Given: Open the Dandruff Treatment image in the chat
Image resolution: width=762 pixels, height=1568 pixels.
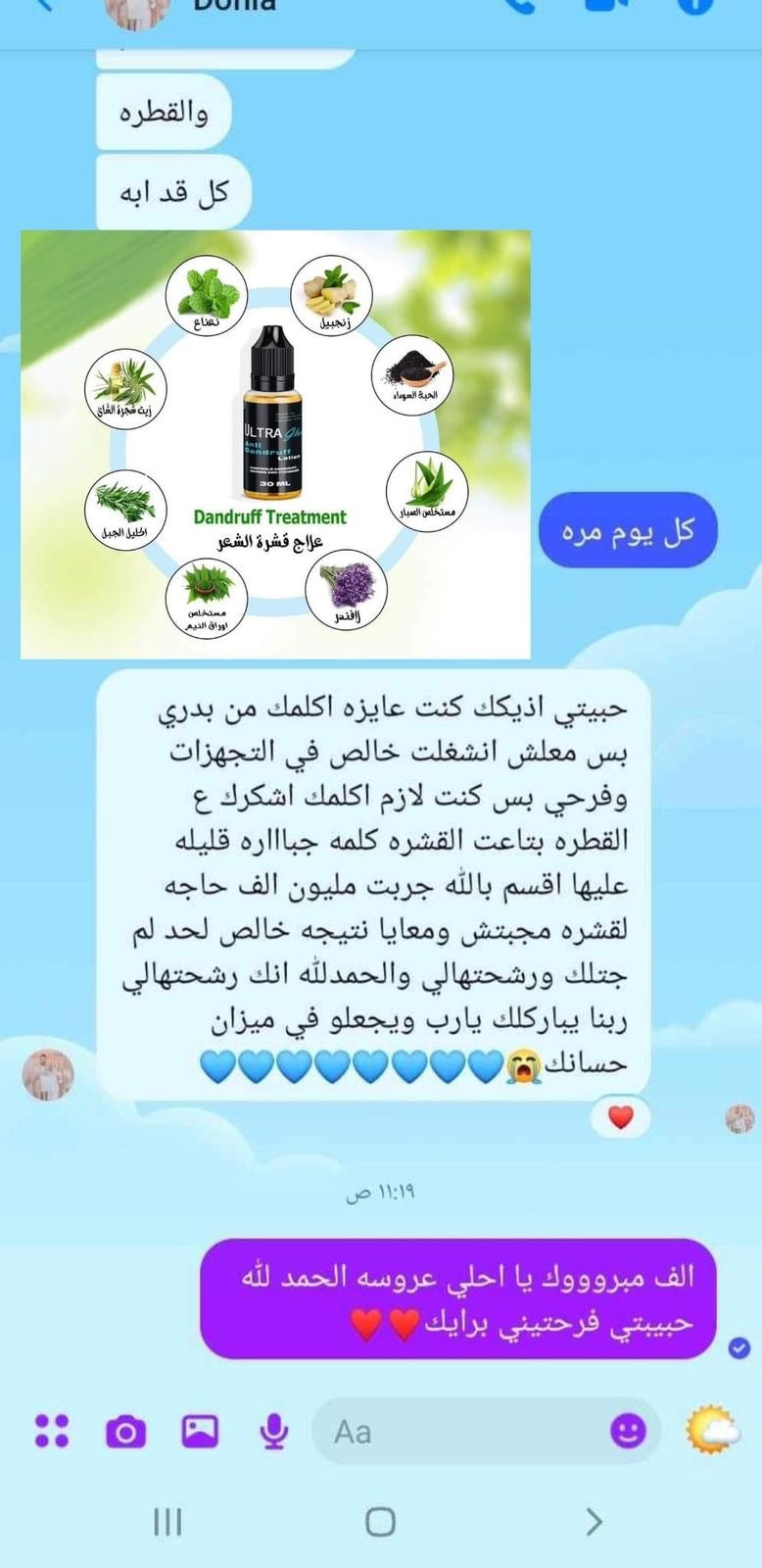Looking at the screenshot, I should [275, 444].
